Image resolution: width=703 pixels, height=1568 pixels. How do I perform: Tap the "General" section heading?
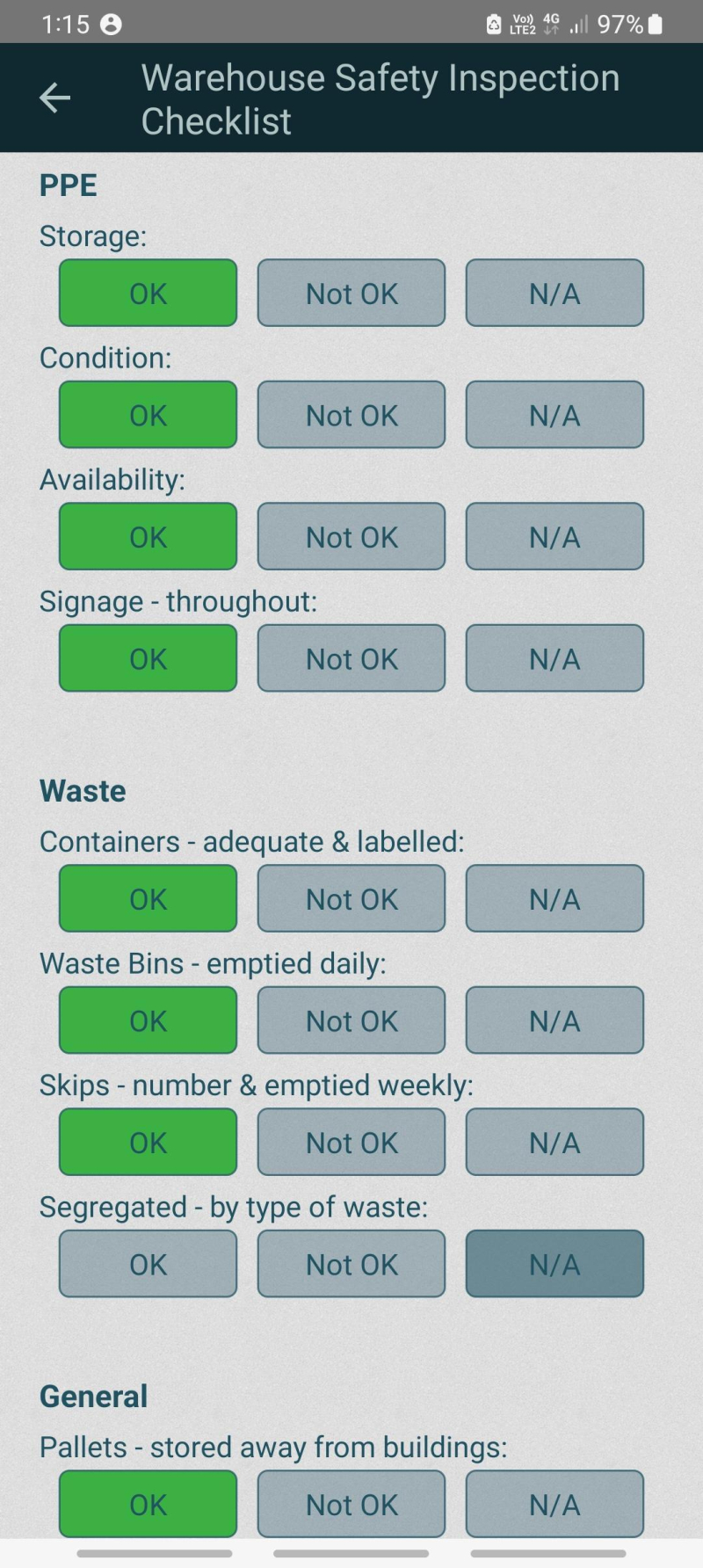click(92, 1396)
